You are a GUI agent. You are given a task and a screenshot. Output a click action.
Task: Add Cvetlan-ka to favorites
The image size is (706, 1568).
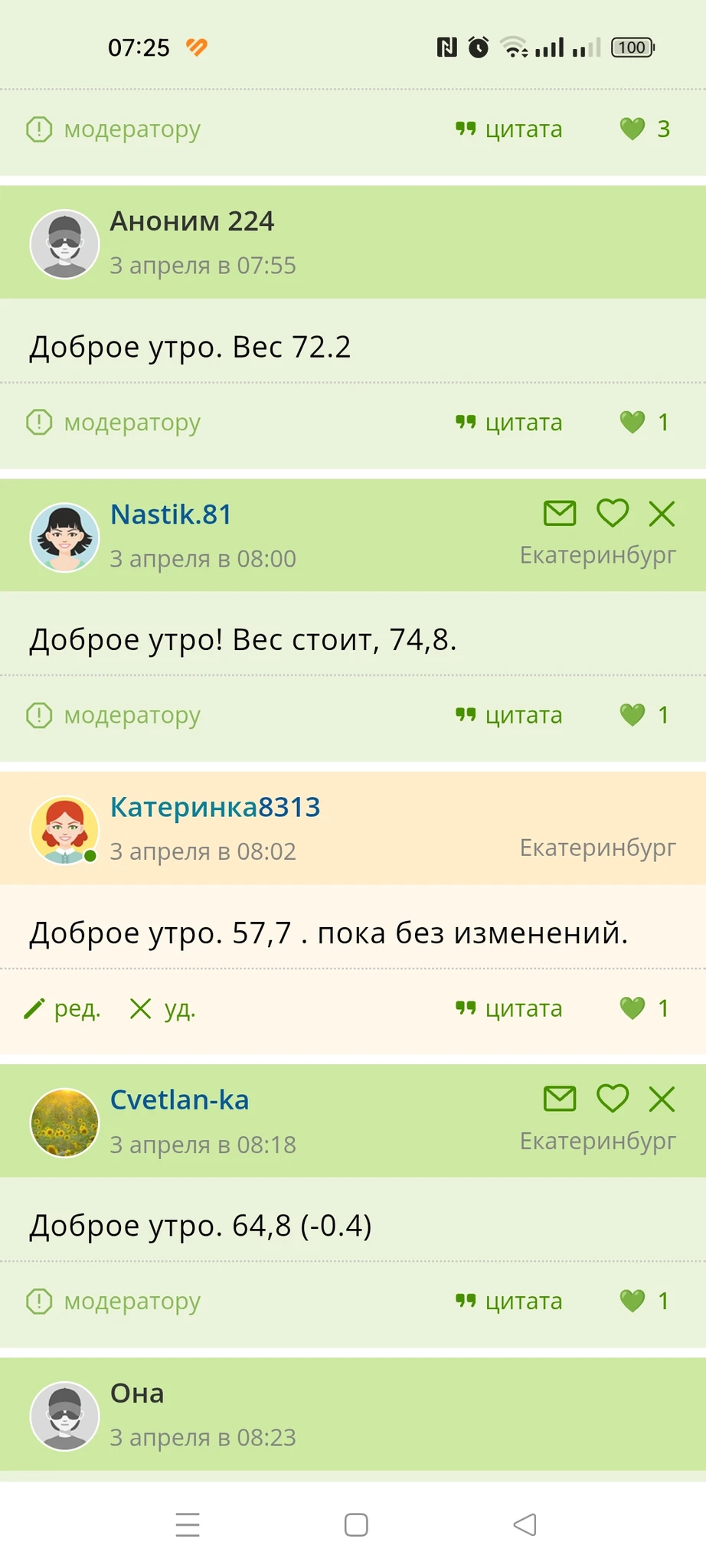613,1099
